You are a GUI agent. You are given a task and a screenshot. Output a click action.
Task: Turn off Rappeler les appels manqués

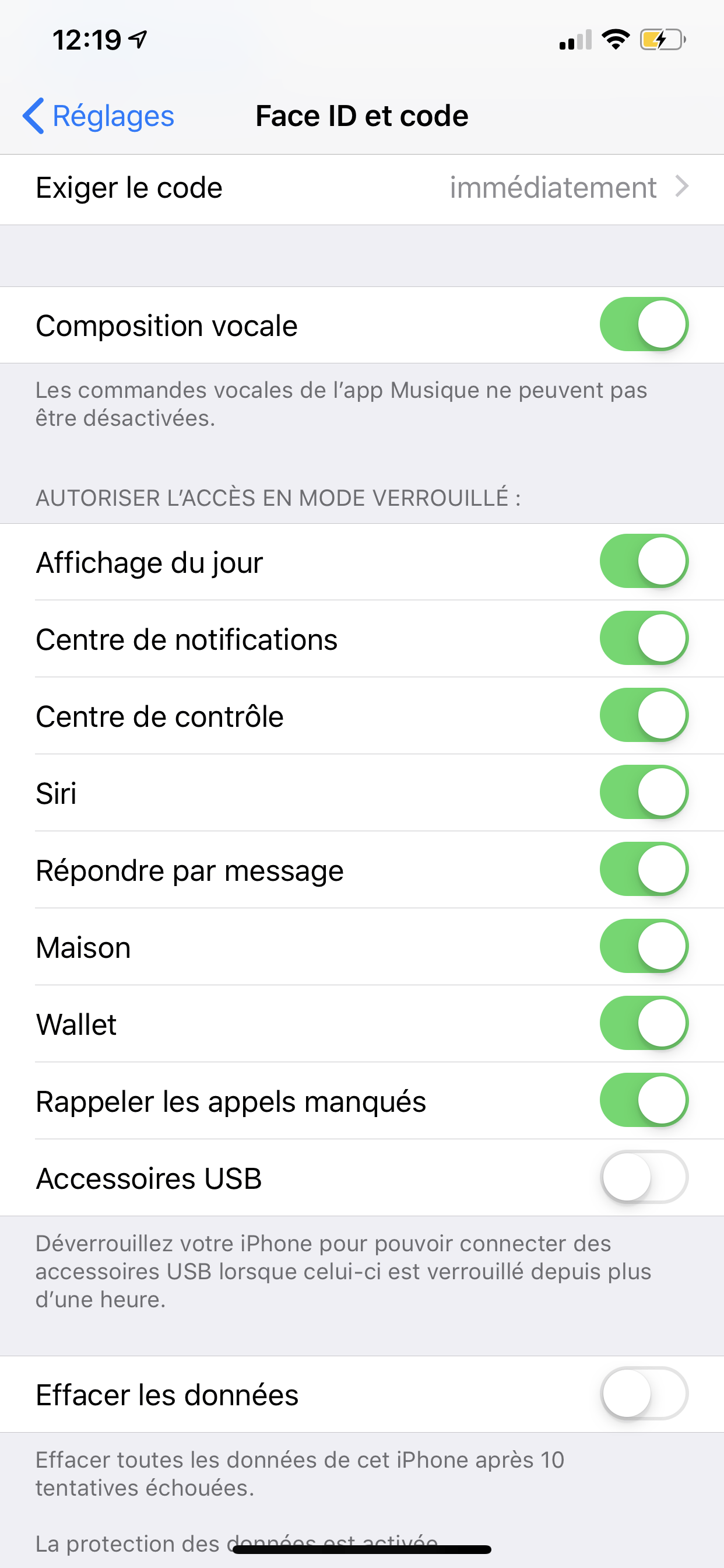pyautogui.click(x=644, y=1101)
